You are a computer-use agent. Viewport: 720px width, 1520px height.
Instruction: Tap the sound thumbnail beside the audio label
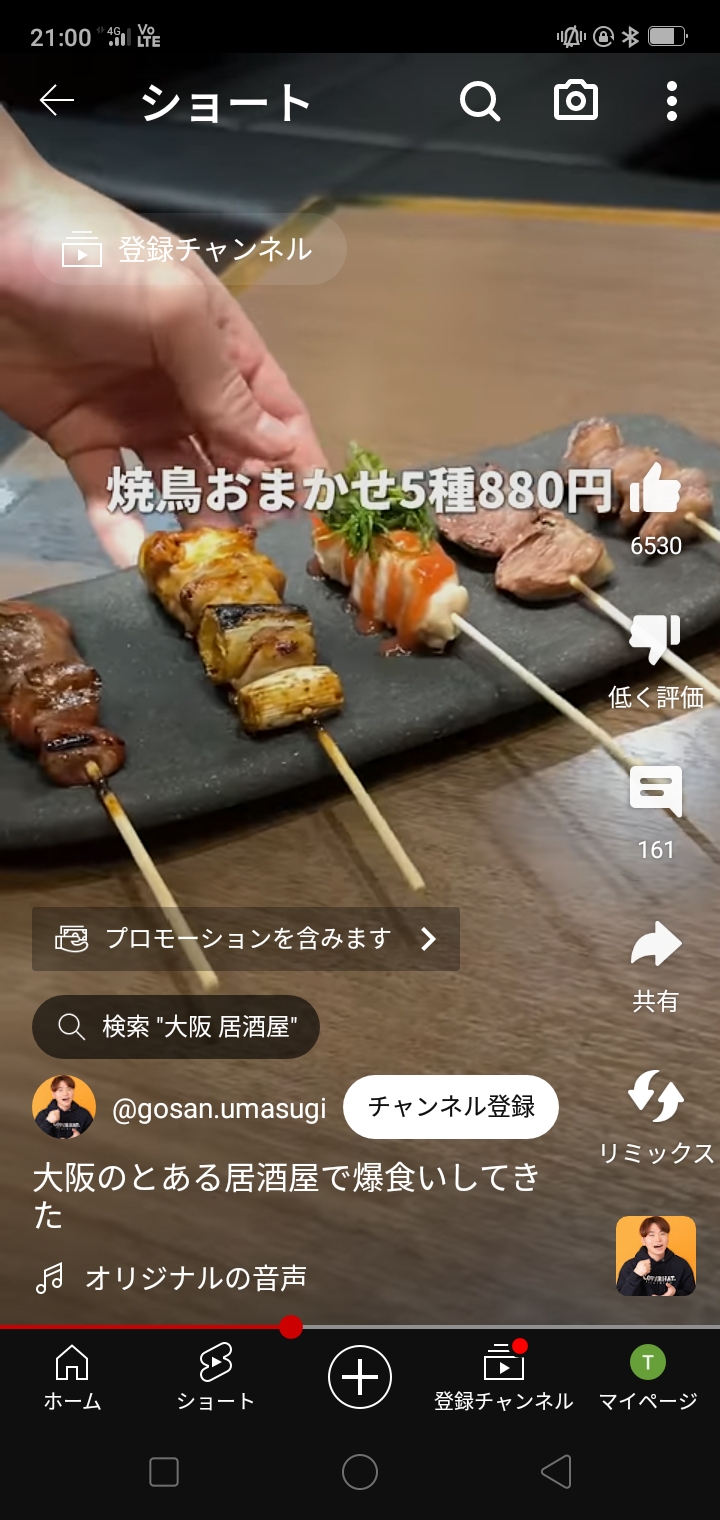[656, 1256]
